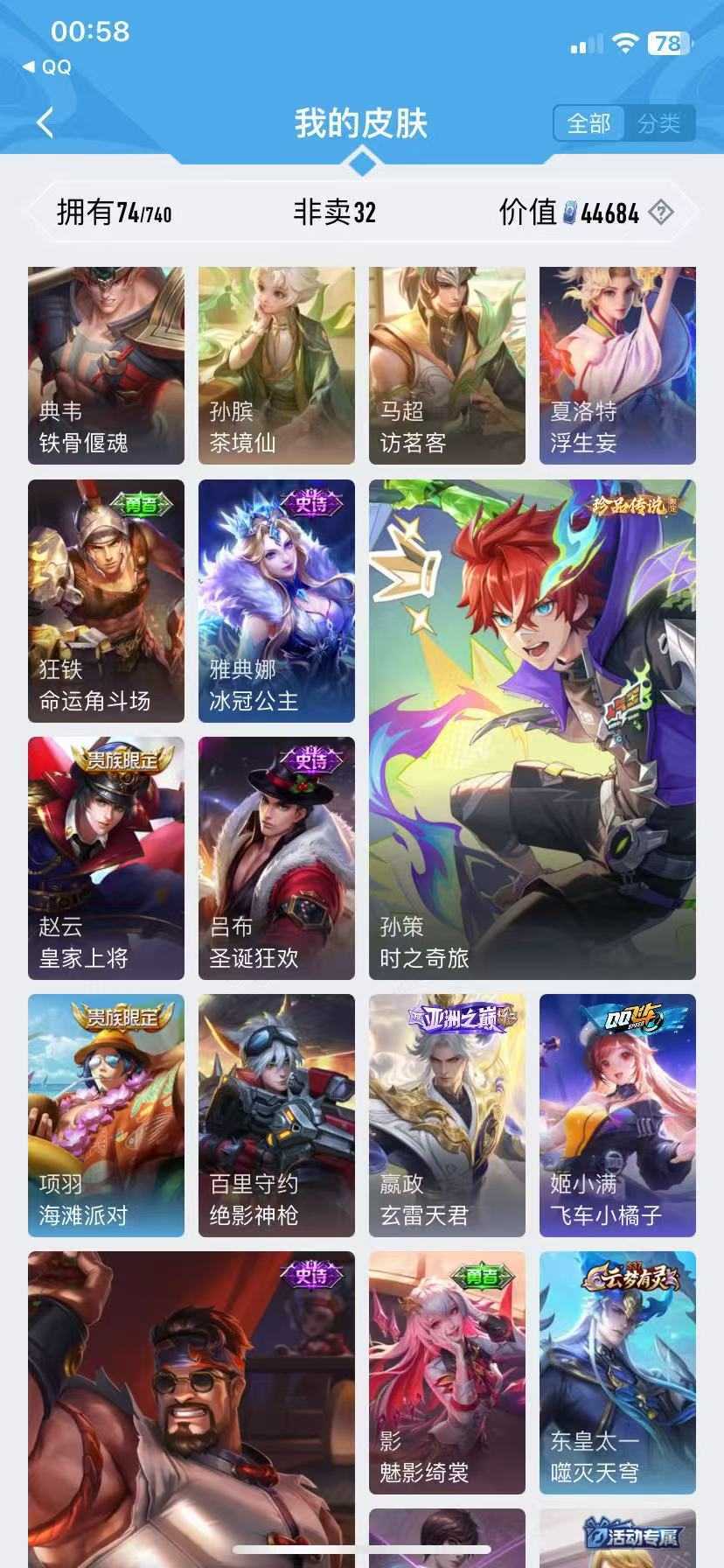View 嬴政 玄雷天君 skin
724x1568 pixels.
[447, 1115]
